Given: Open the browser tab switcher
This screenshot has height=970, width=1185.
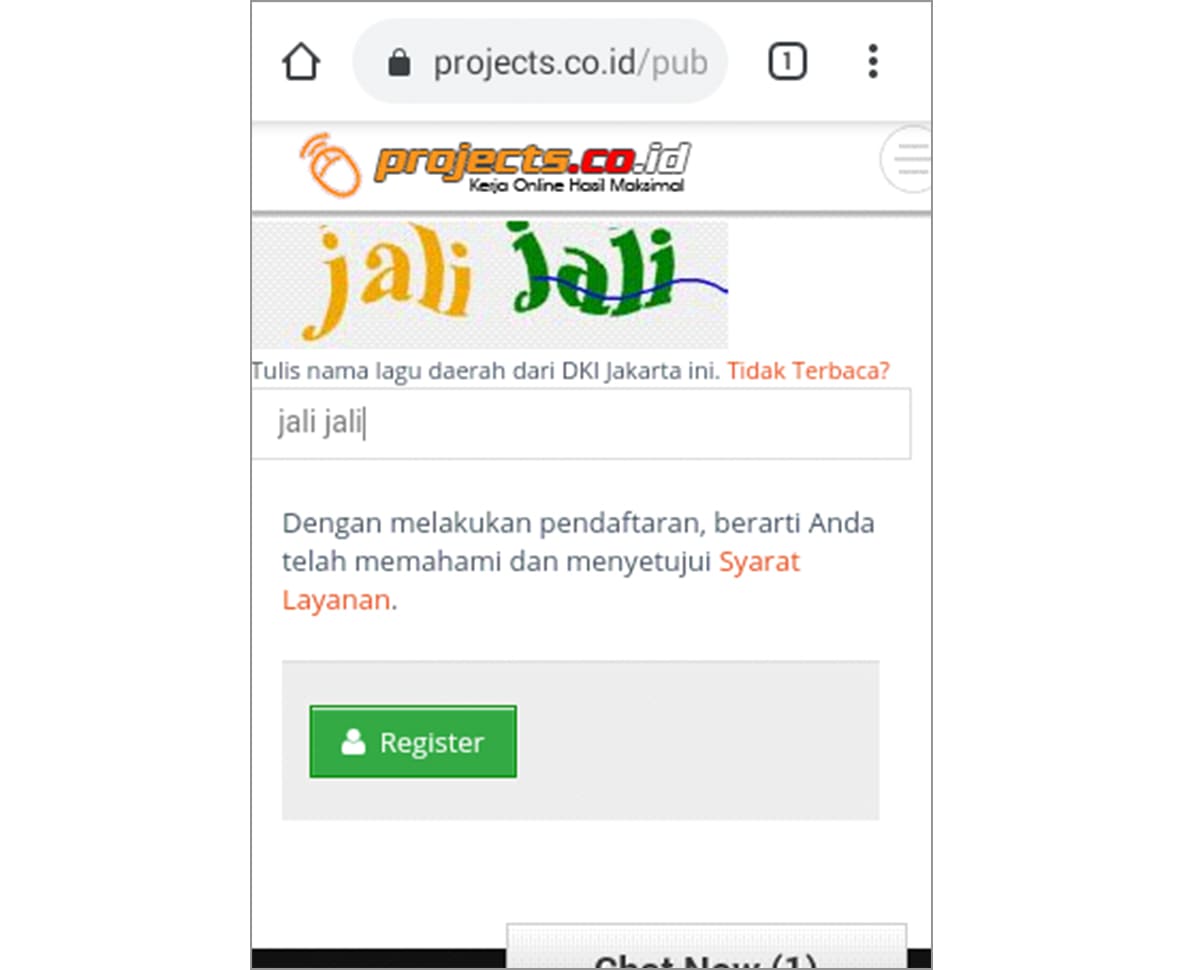Looking at the screenshot, I should 787,62.
